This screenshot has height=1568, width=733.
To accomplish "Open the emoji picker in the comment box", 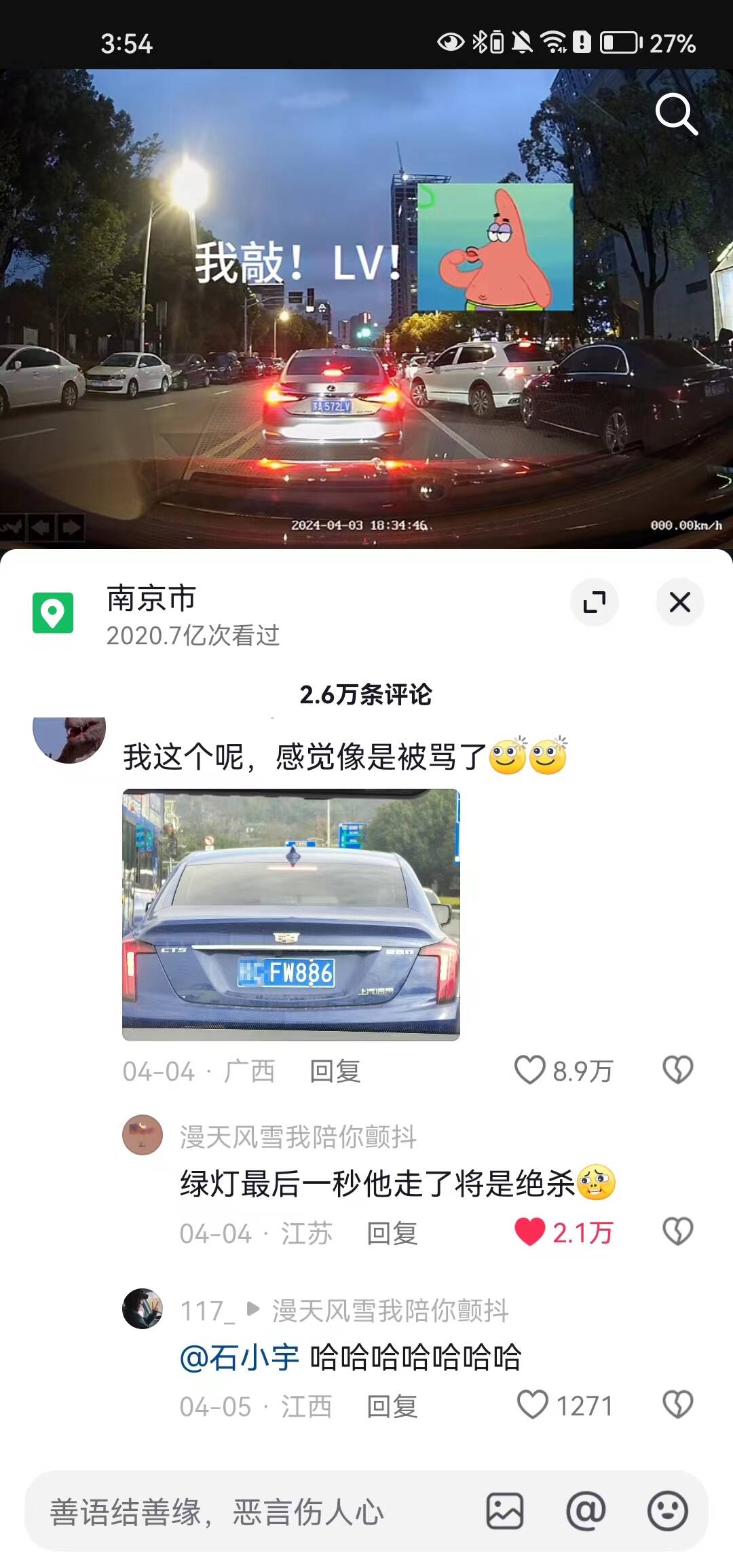I will pyautogui.click(x=667, y=1512).
